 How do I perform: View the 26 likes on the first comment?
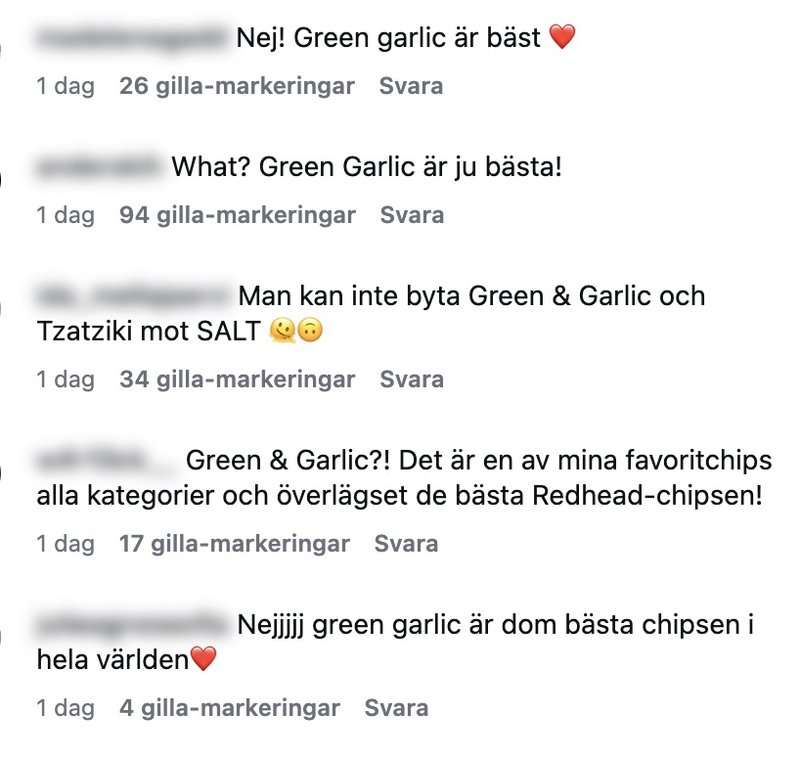click(236, 86)
